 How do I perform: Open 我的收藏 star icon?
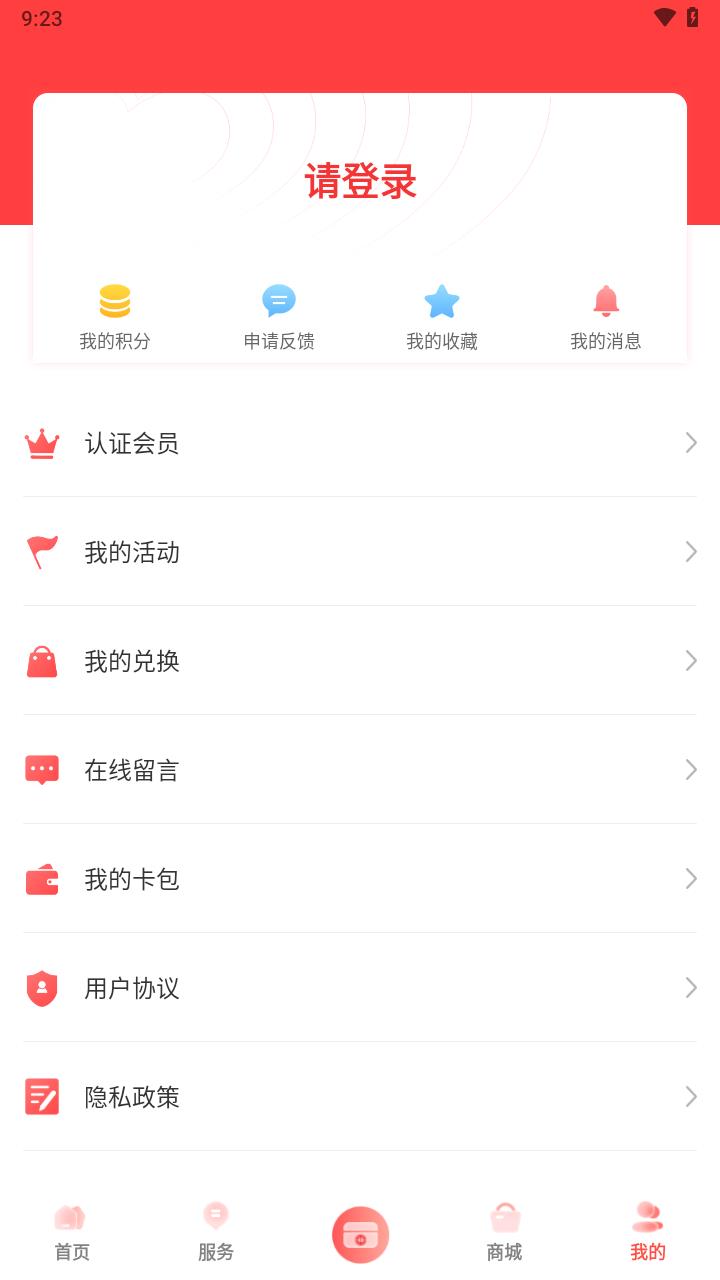click(441, 299)
